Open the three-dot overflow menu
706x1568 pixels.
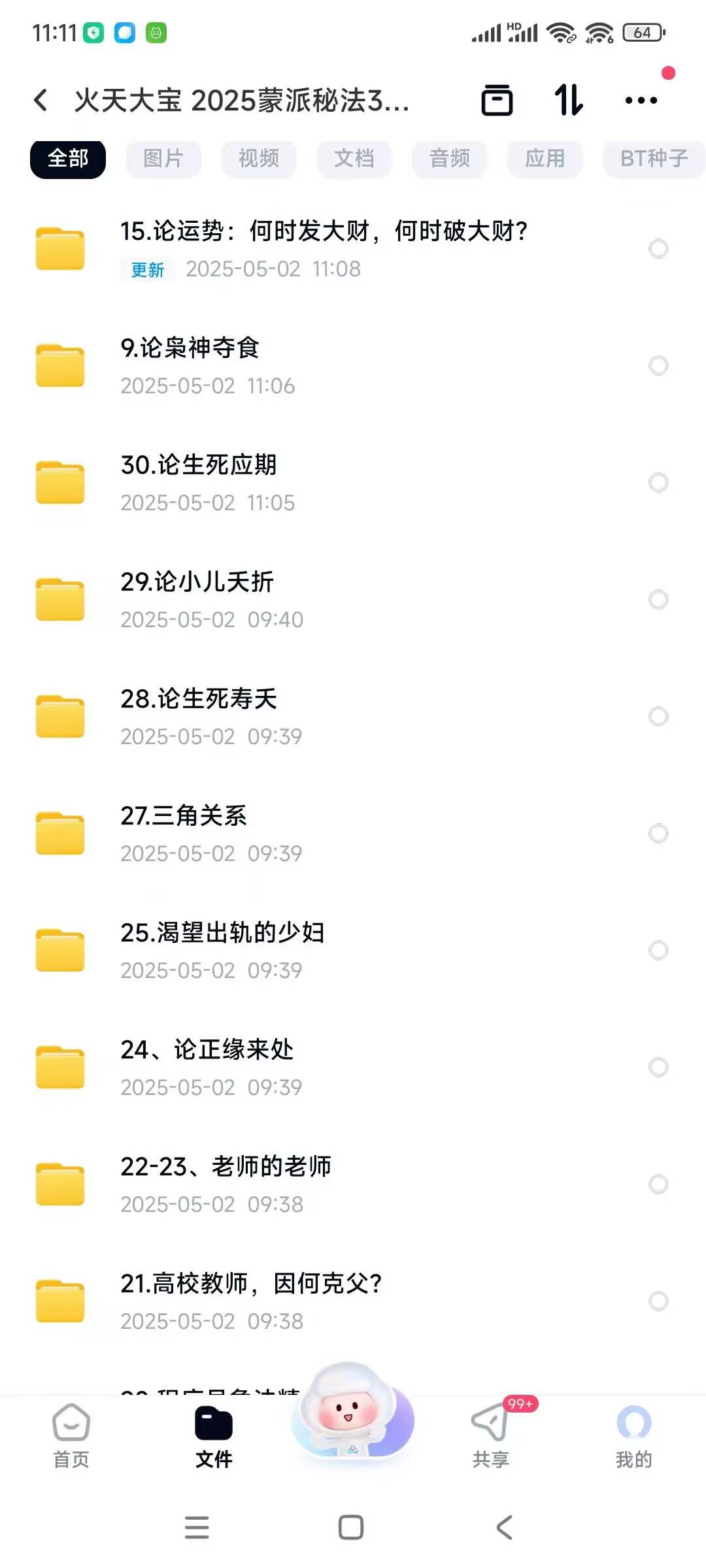[x=641, y=101]
